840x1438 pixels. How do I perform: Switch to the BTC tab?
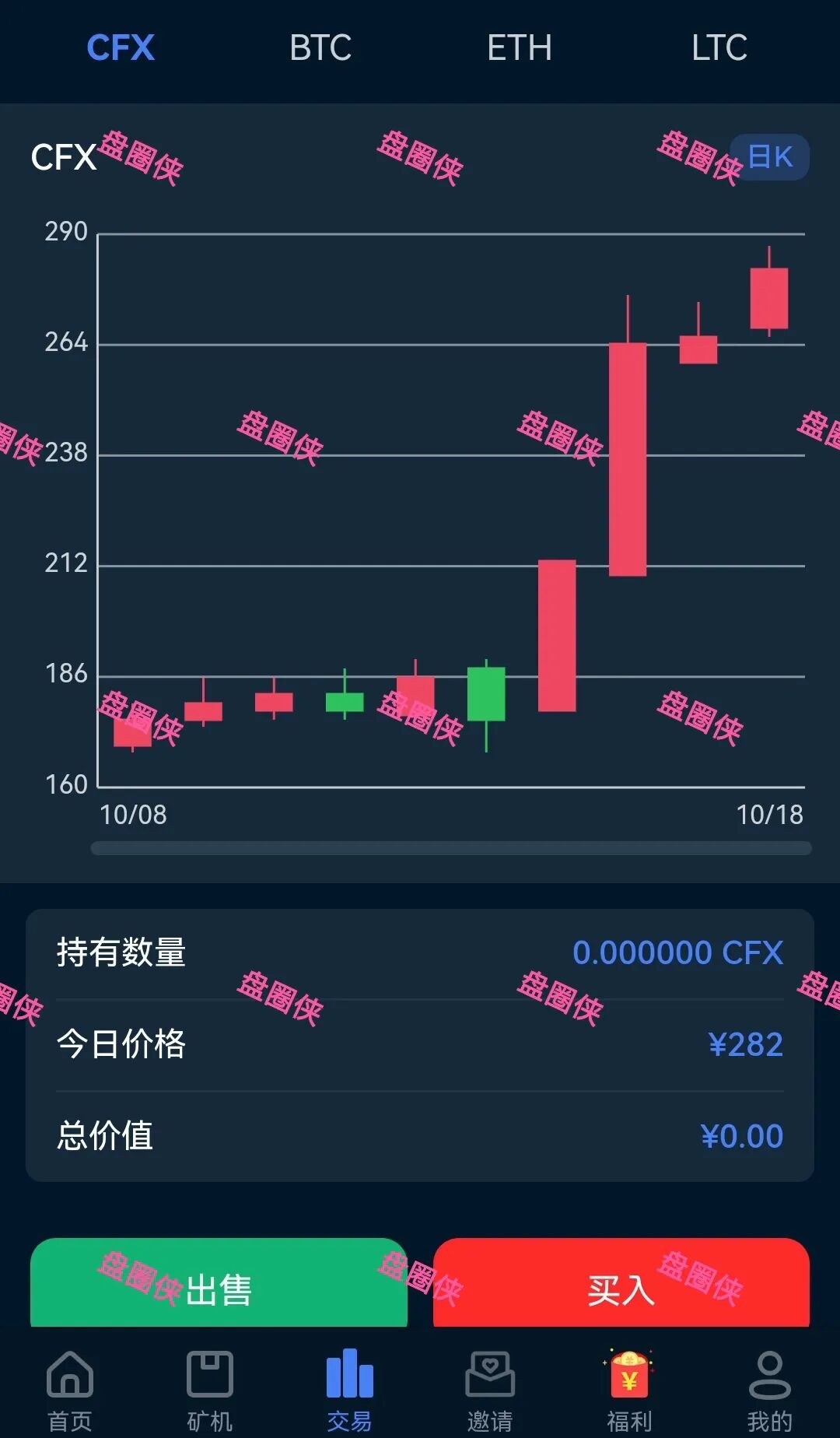click(320, 48)
